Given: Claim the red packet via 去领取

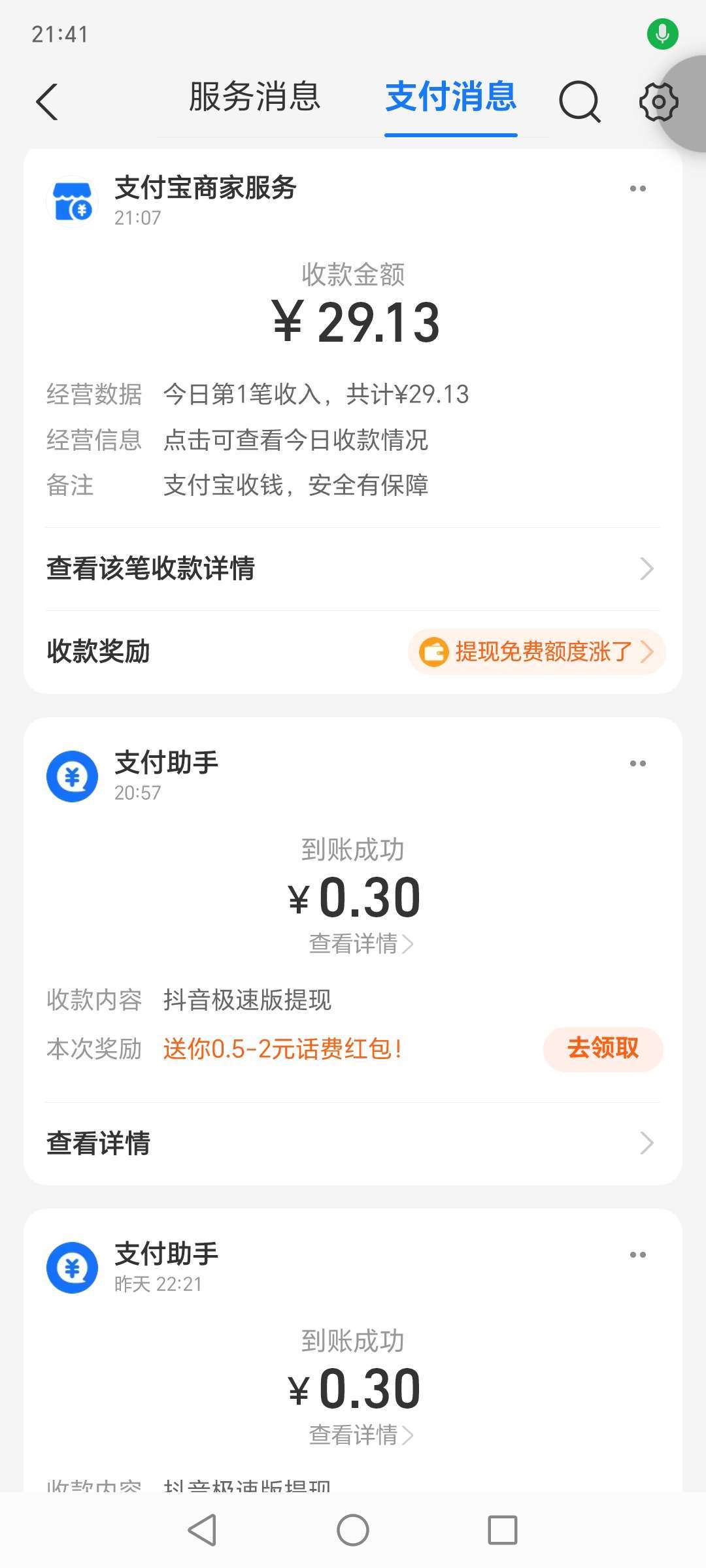Looking at the screenshot, I should click(x=603, y=1048).
